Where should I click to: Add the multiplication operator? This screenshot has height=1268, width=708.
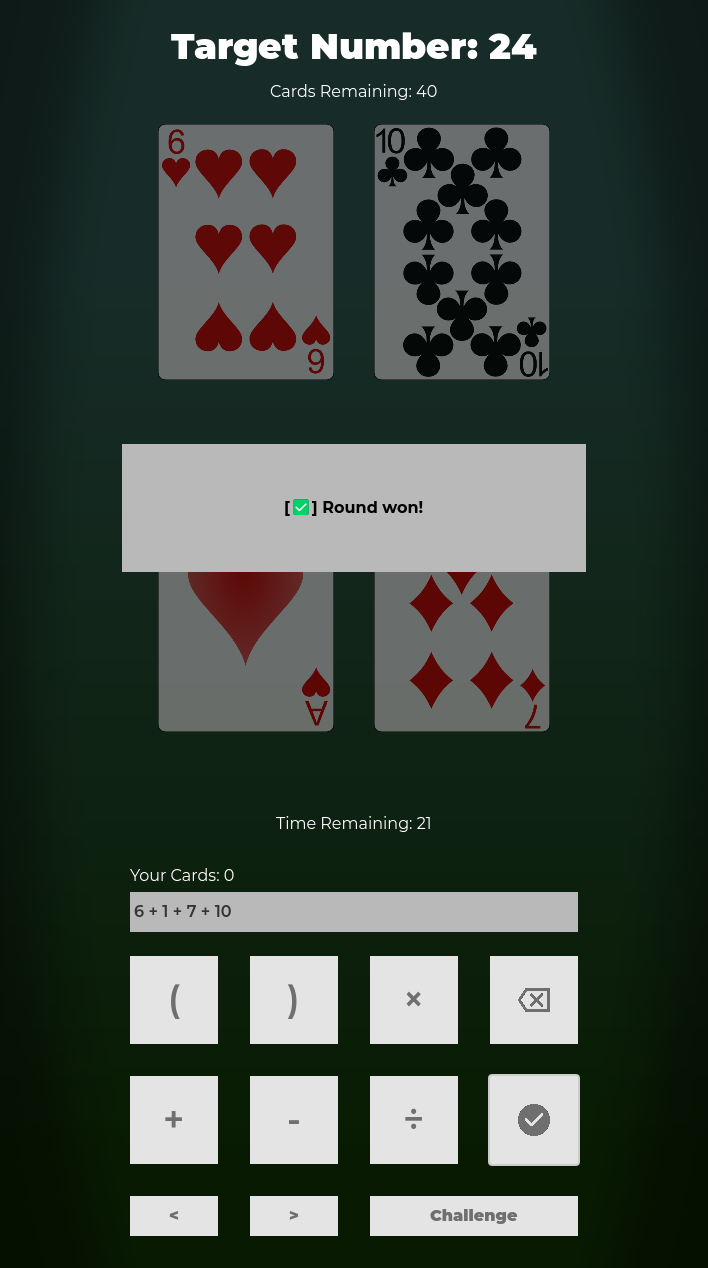click(x=414, y=1000)
